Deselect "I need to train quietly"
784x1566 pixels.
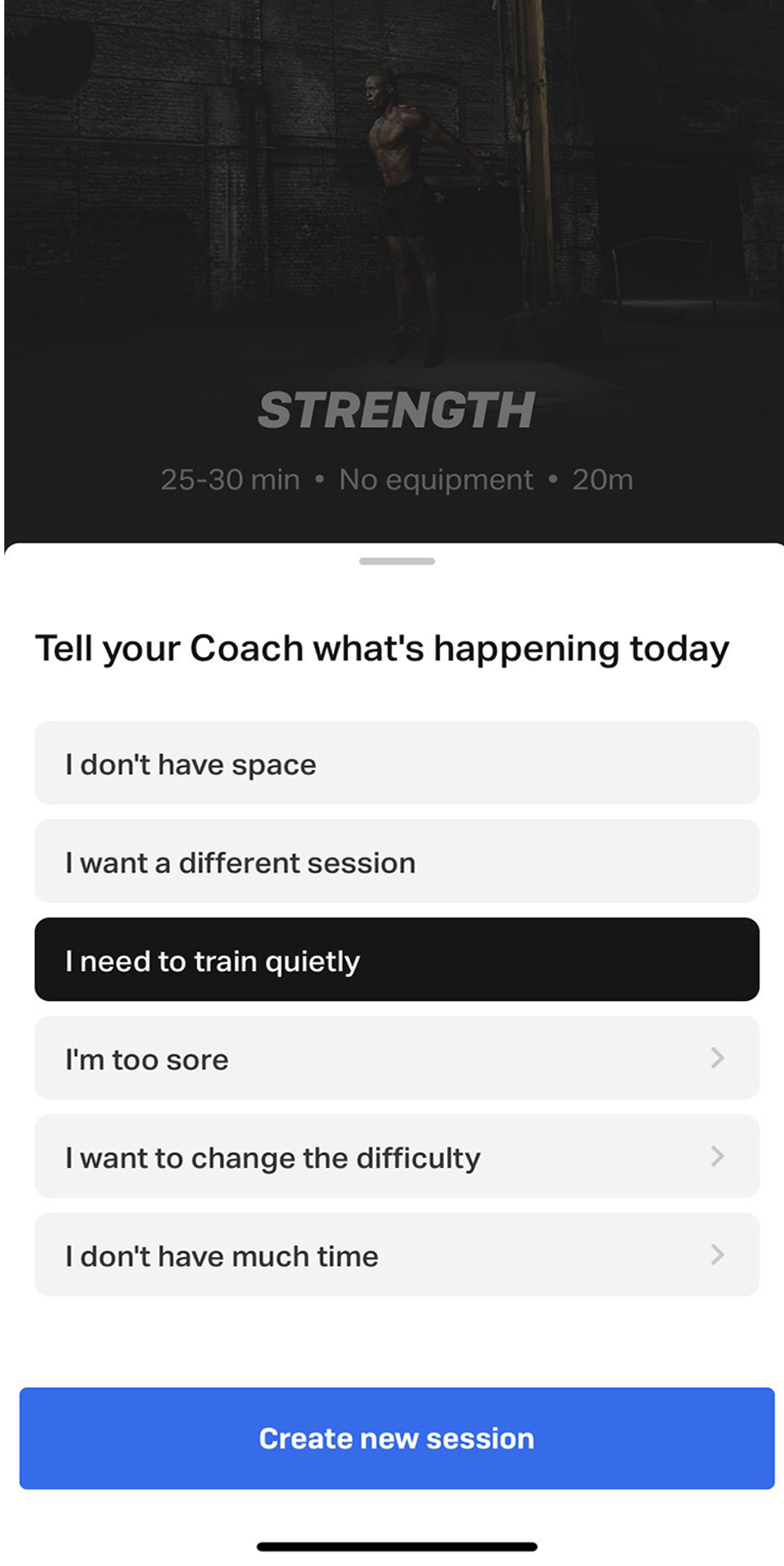click(x=396, y=959)
